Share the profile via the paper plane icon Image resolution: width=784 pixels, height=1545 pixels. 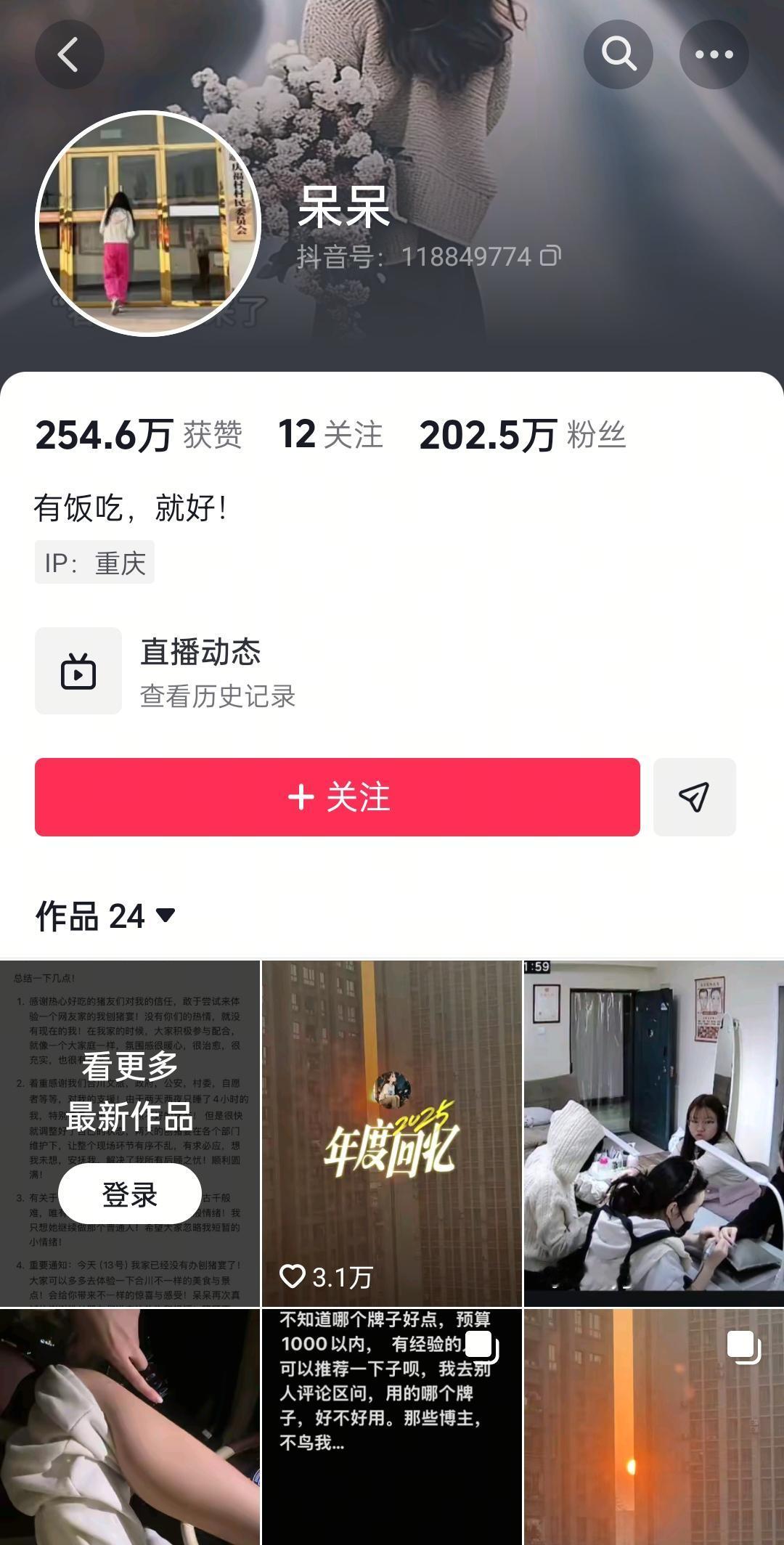point(695,797)
